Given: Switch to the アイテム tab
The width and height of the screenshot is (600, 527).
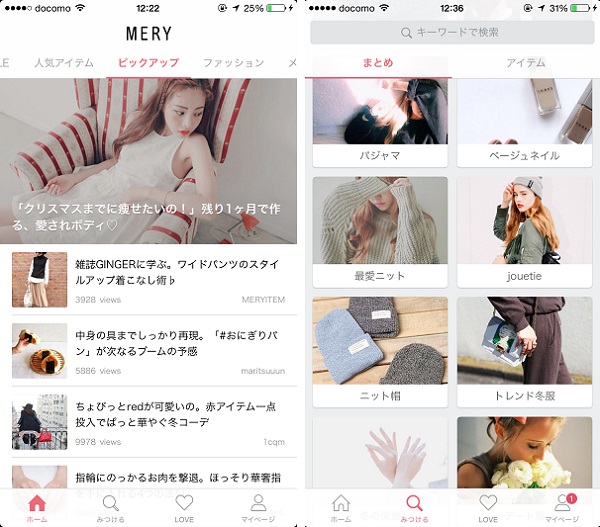Looking at the screenshot, I should tap(526, 63).
